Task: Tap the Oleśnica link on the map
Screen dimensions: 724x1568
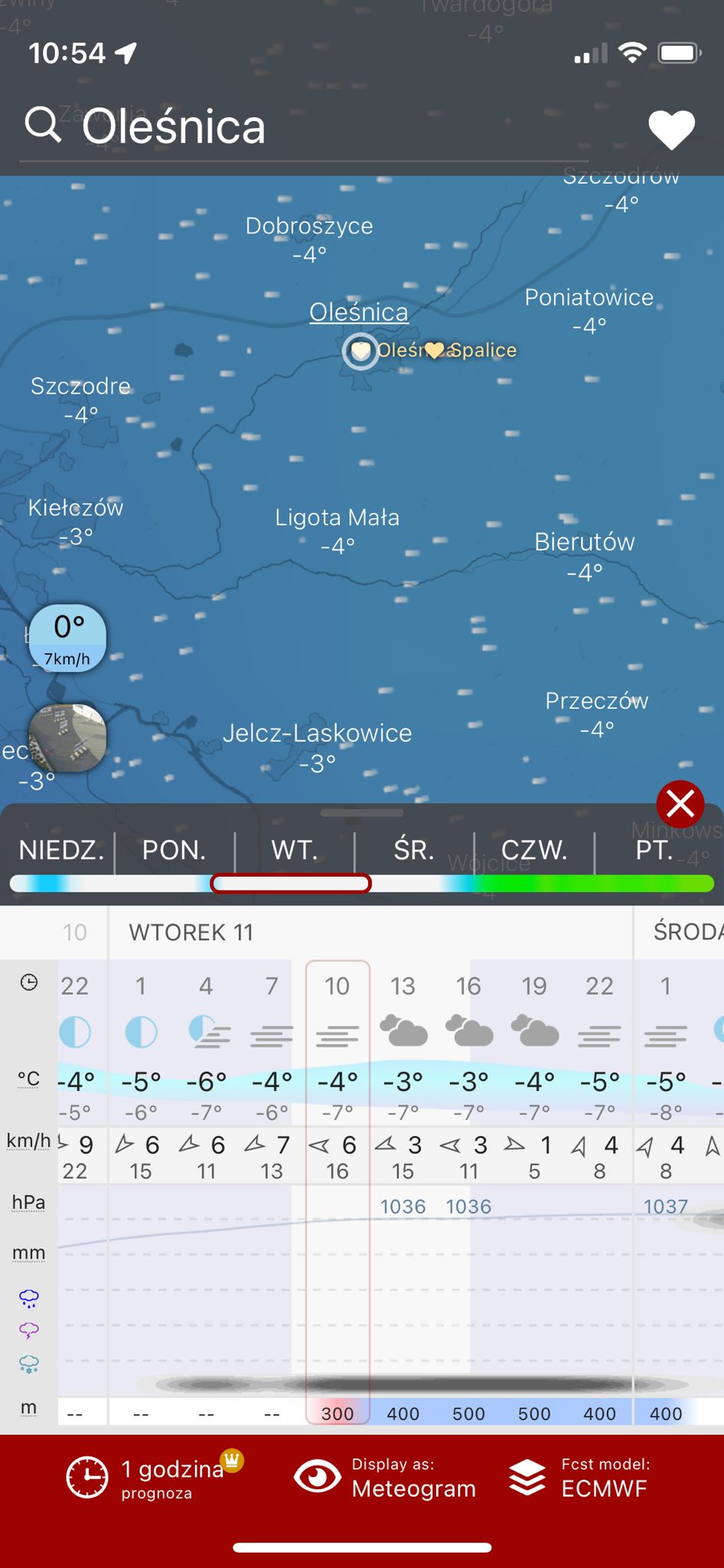Action: [x=358, y=312]
